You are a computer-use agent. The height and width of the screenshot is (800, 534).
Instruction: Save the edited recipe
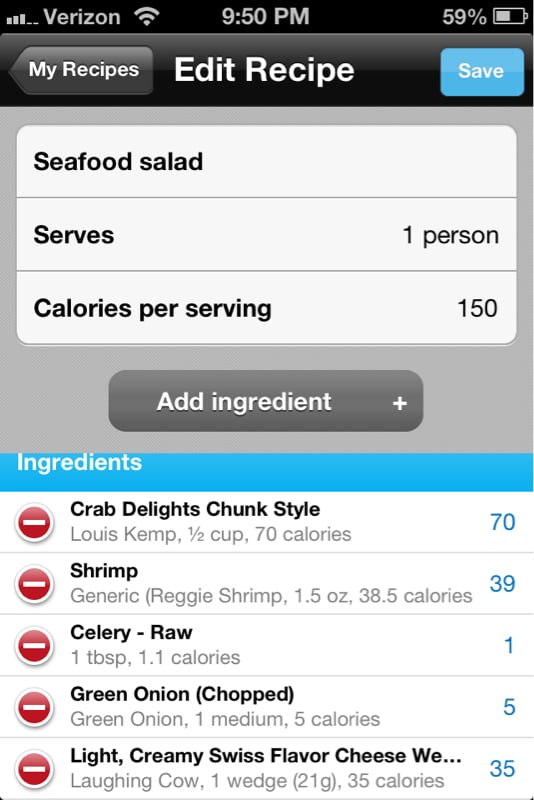point(481,71)
